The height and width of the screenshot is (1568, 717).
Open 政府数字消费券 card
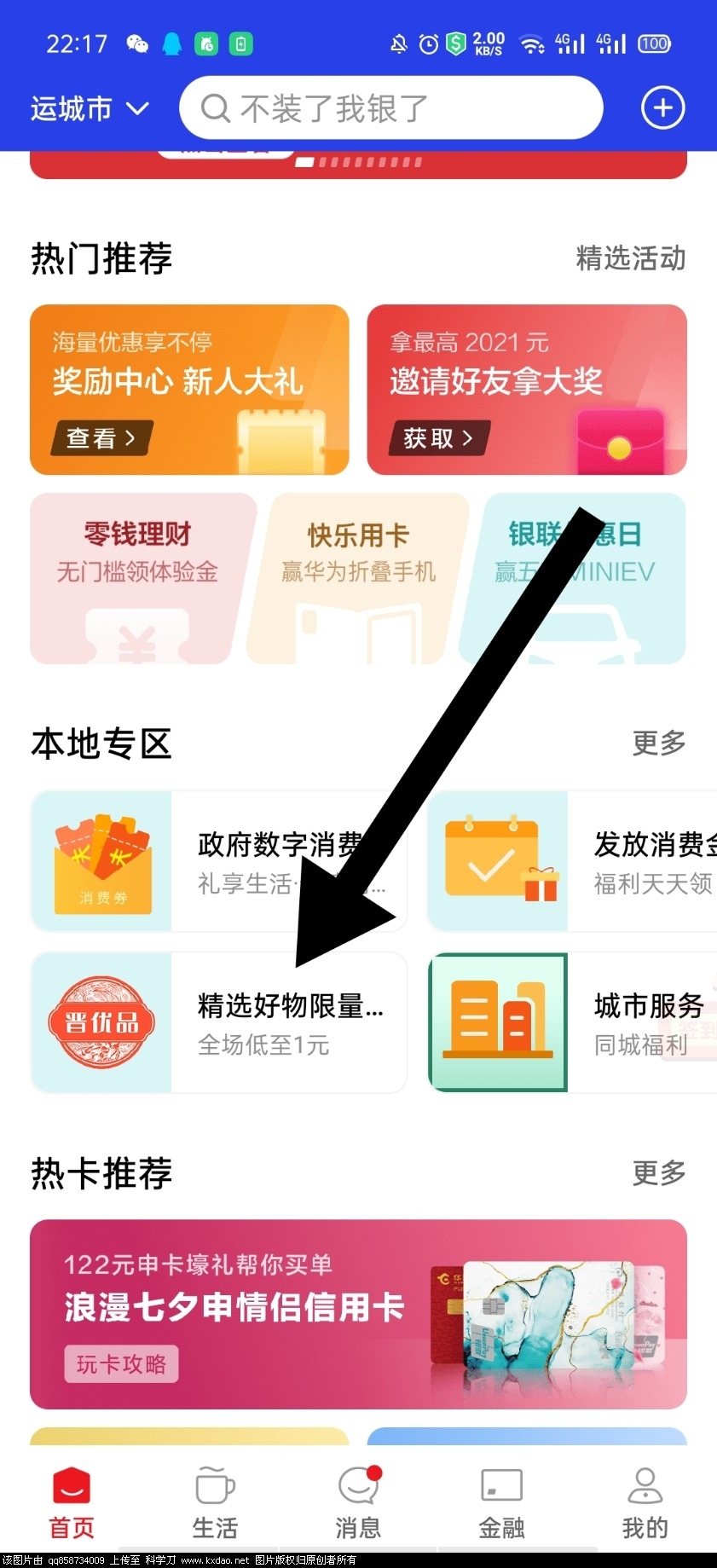(218, 861)
